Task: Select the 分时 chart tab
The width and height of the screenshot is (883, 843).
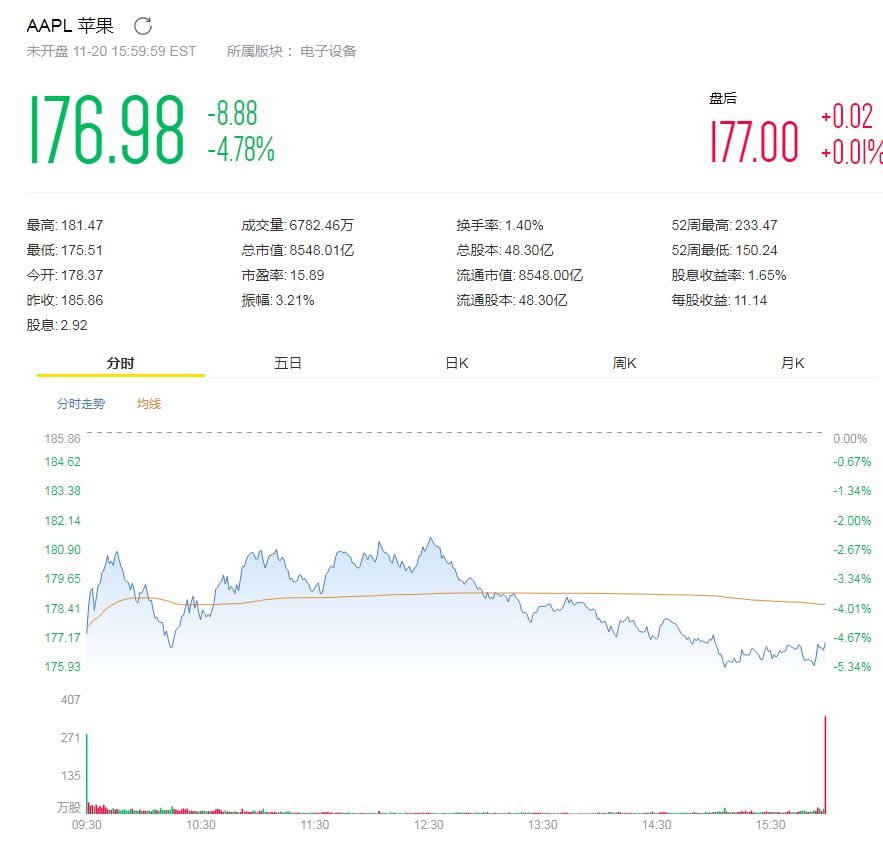Action: pos(120,363)
